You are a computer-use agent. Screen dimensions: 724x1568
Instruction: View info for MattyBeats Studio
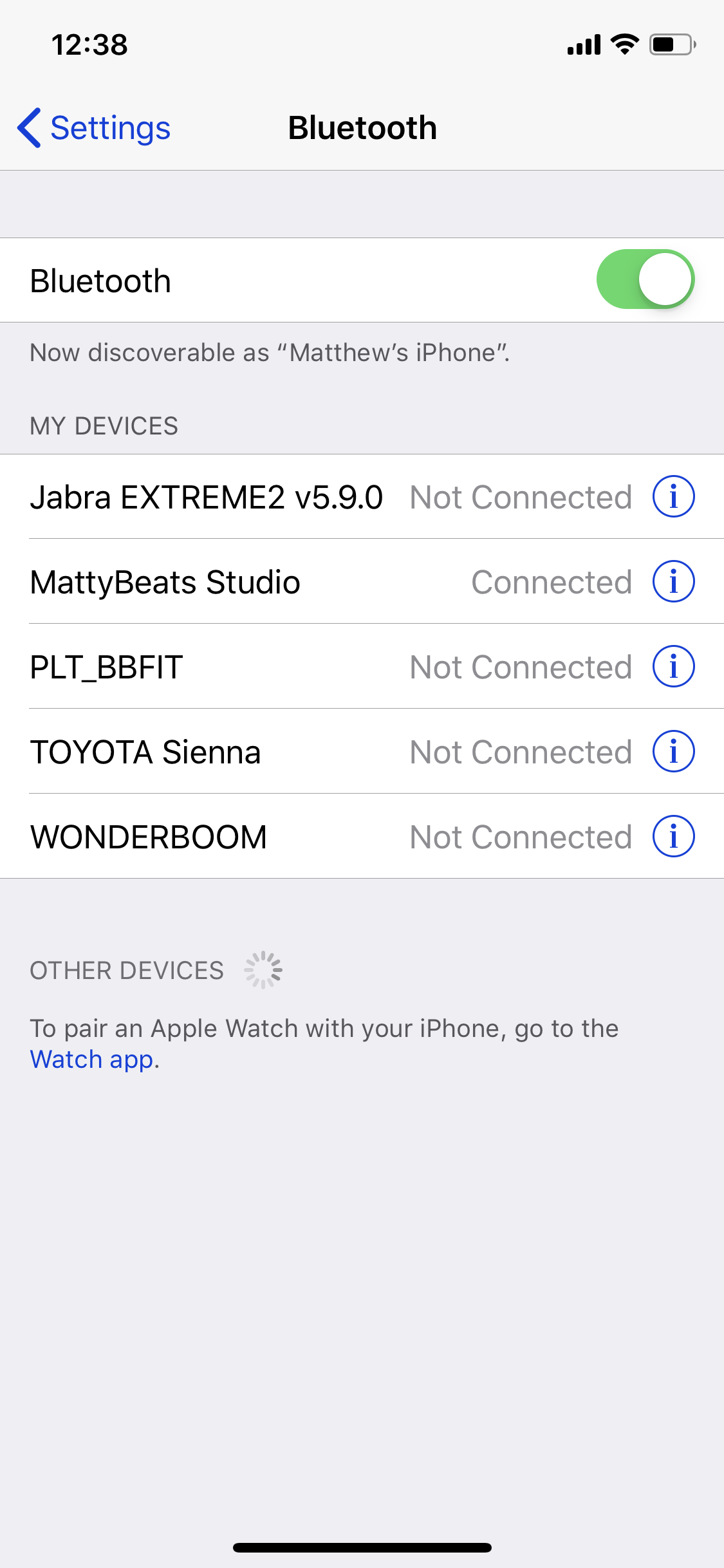click(673, 582)
